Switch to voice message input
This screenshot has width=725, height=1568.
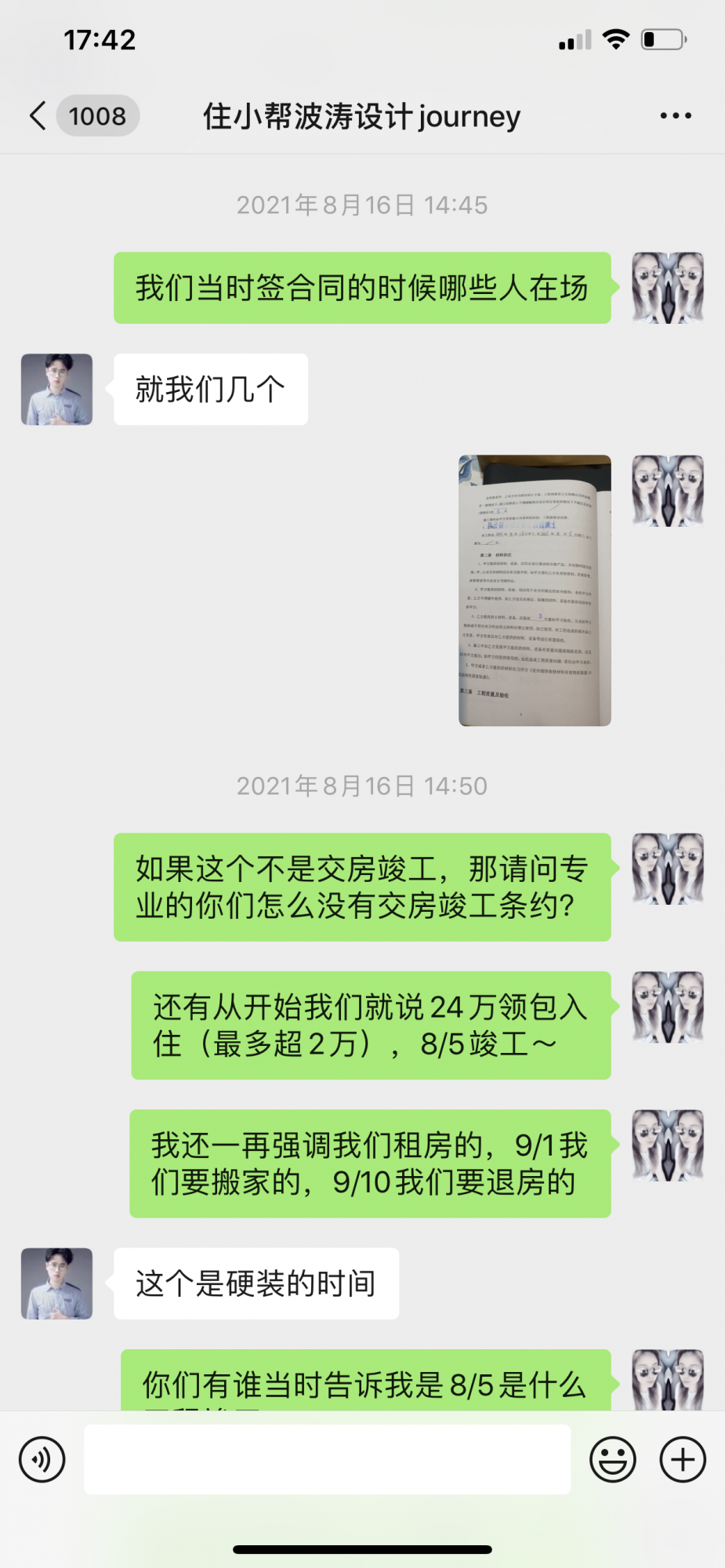pyautogui.click(x=42, y=1459)
